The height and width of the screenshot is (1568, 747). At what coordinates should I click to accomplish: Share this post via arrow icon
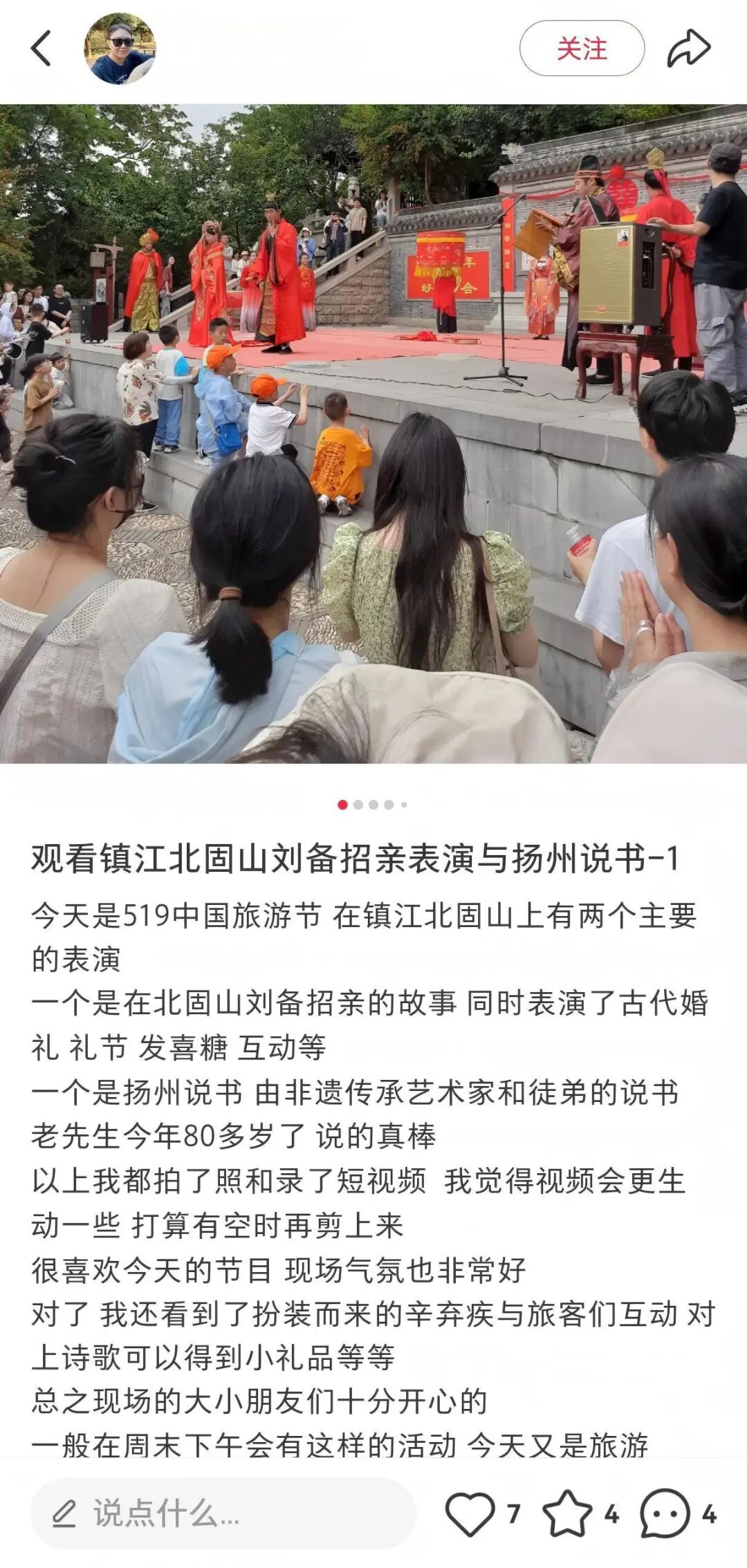688,48
